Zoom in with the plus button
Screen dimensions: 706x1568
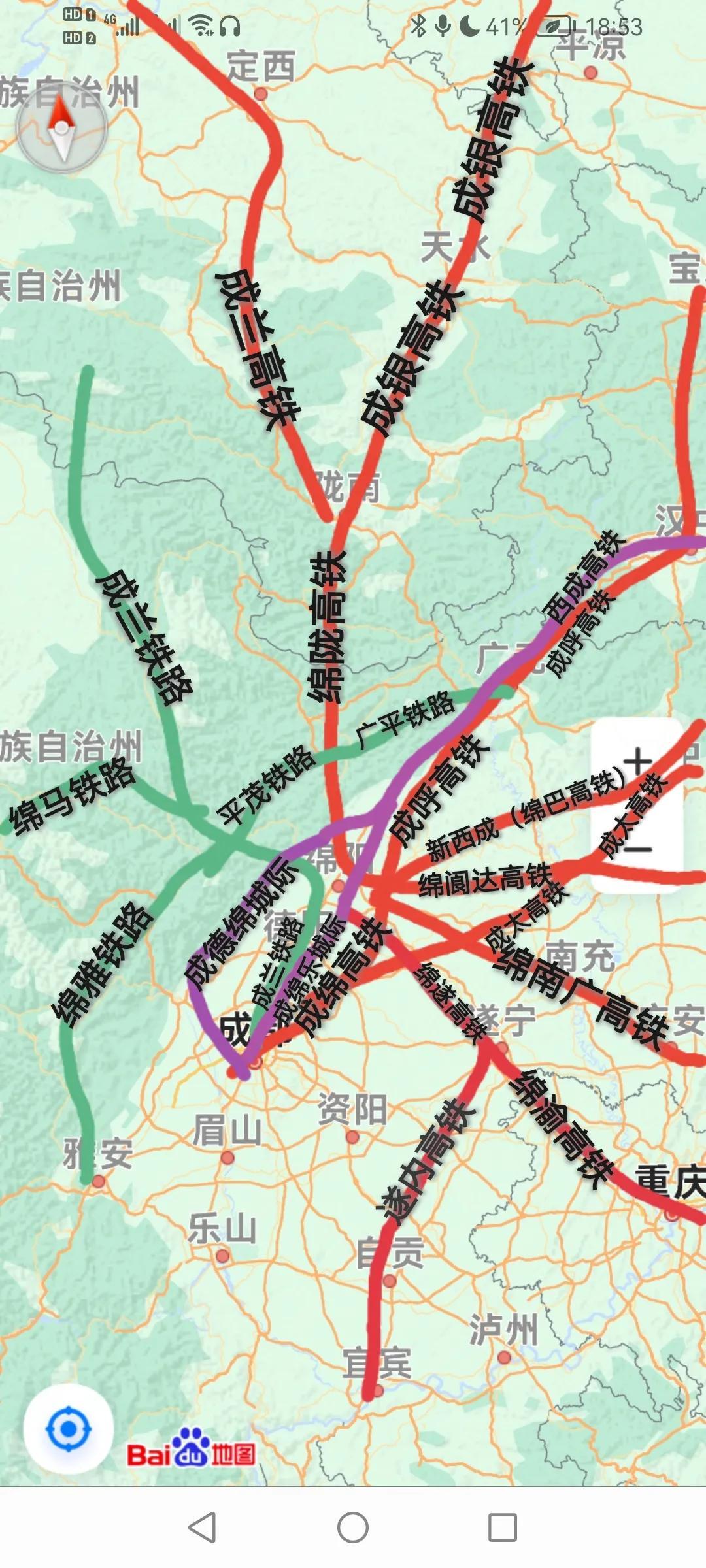click(637, 762)
